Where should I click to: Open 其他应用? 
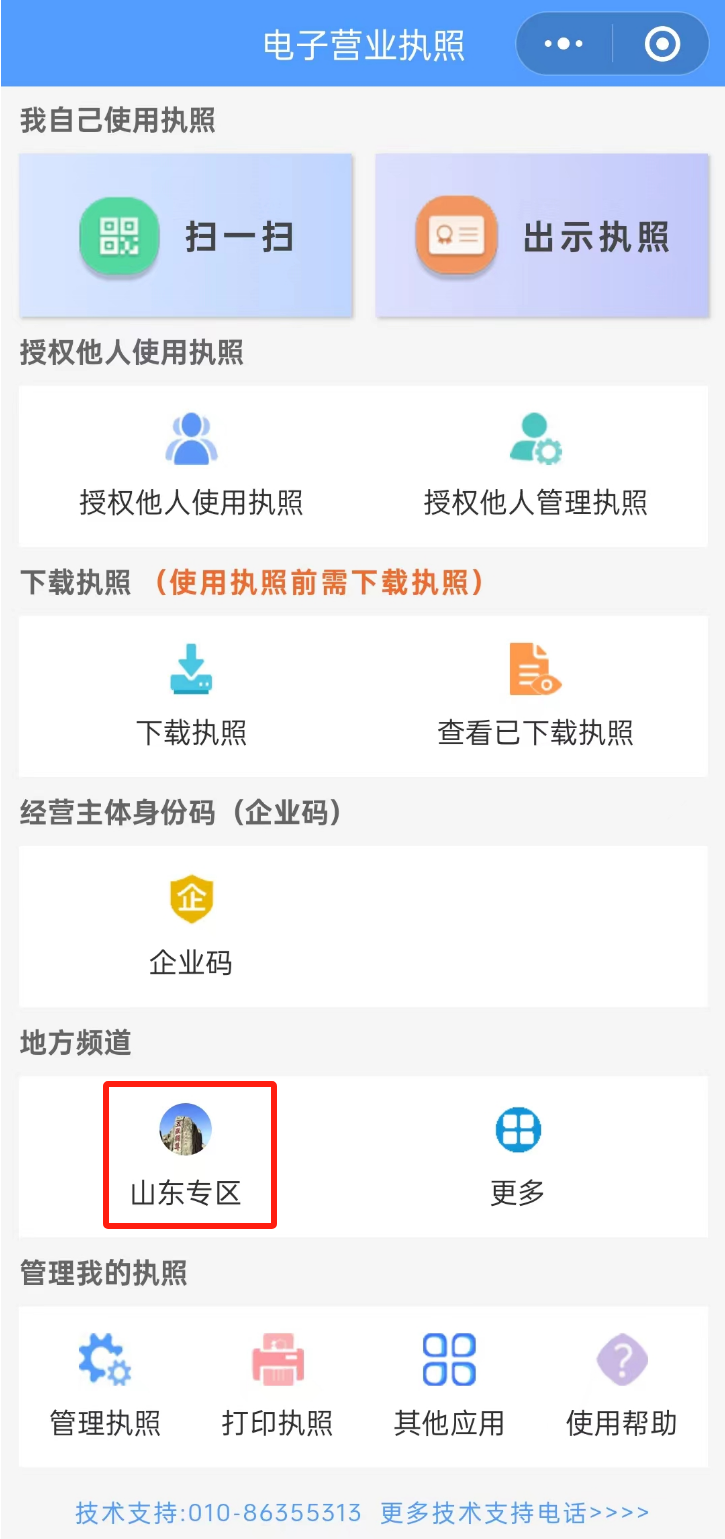tap(449, 1385)
